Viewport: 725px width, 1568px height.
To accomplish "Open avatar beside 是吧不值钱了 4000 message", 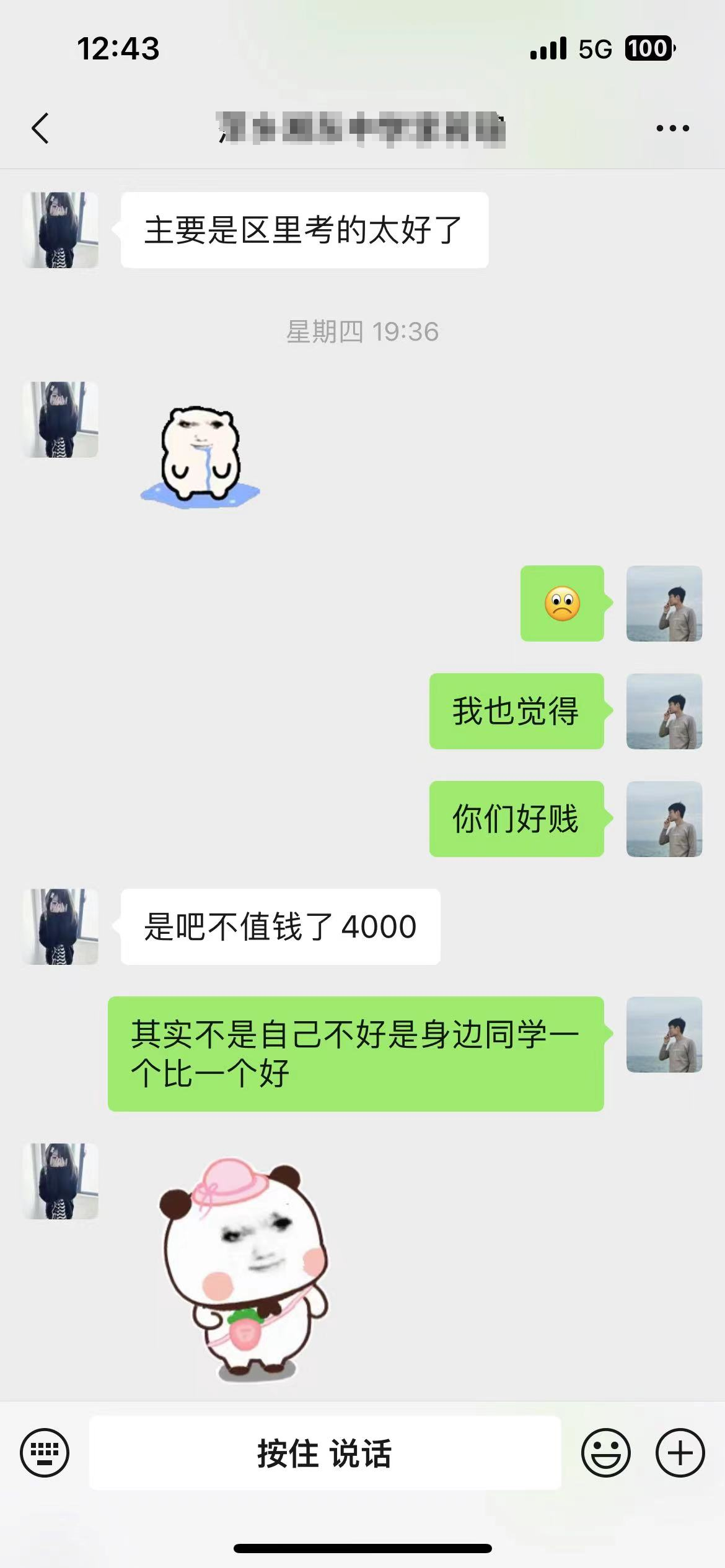I will click(61, 926).
